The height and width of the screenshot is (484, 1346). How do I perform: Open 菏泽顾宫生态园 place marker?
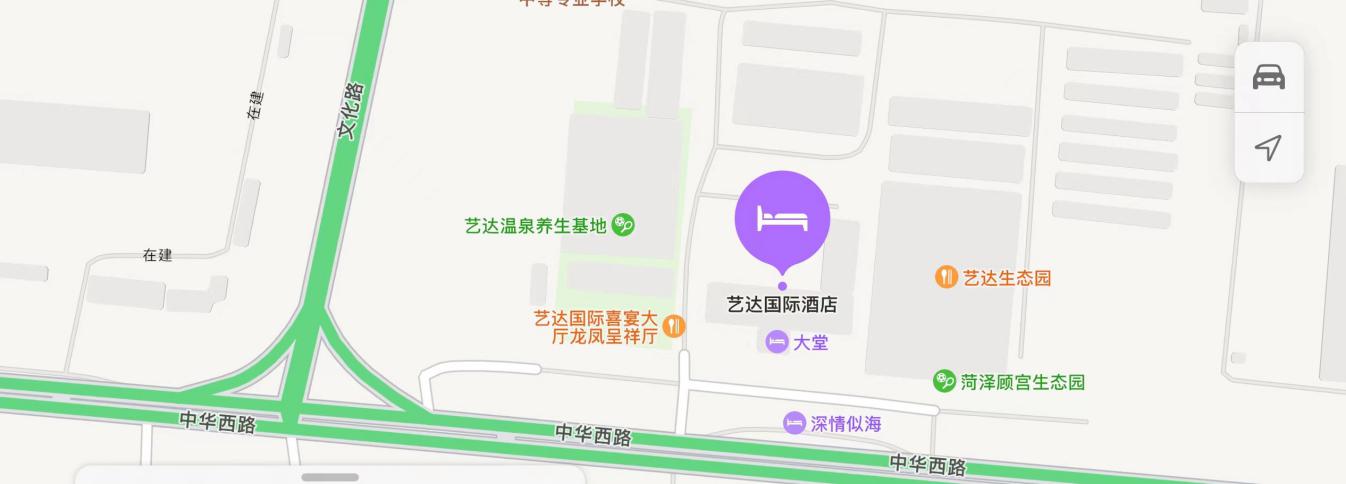pos(944,381)
